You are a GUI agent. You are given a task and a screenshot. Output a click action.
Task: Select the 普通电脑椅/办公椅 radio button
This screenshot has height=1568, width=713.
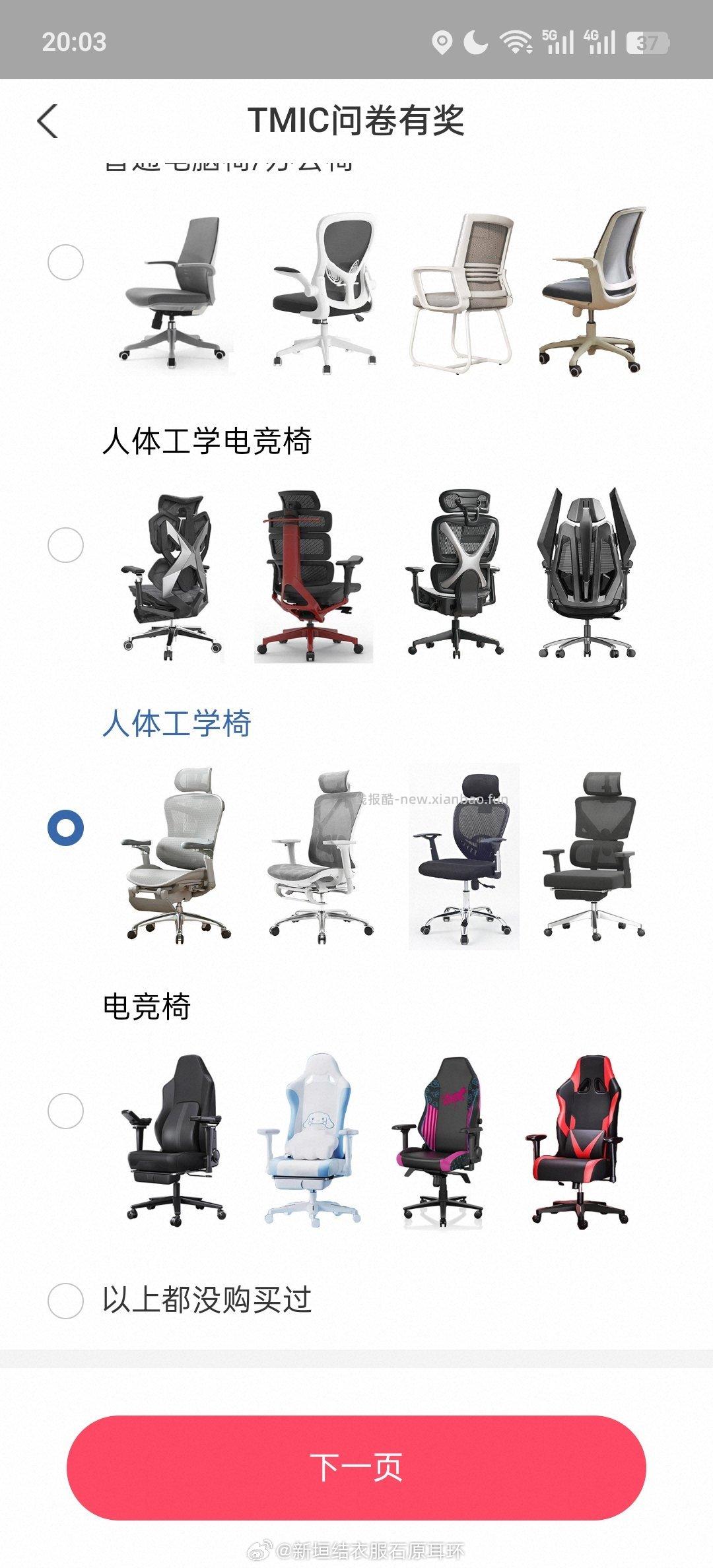(65, 263)
